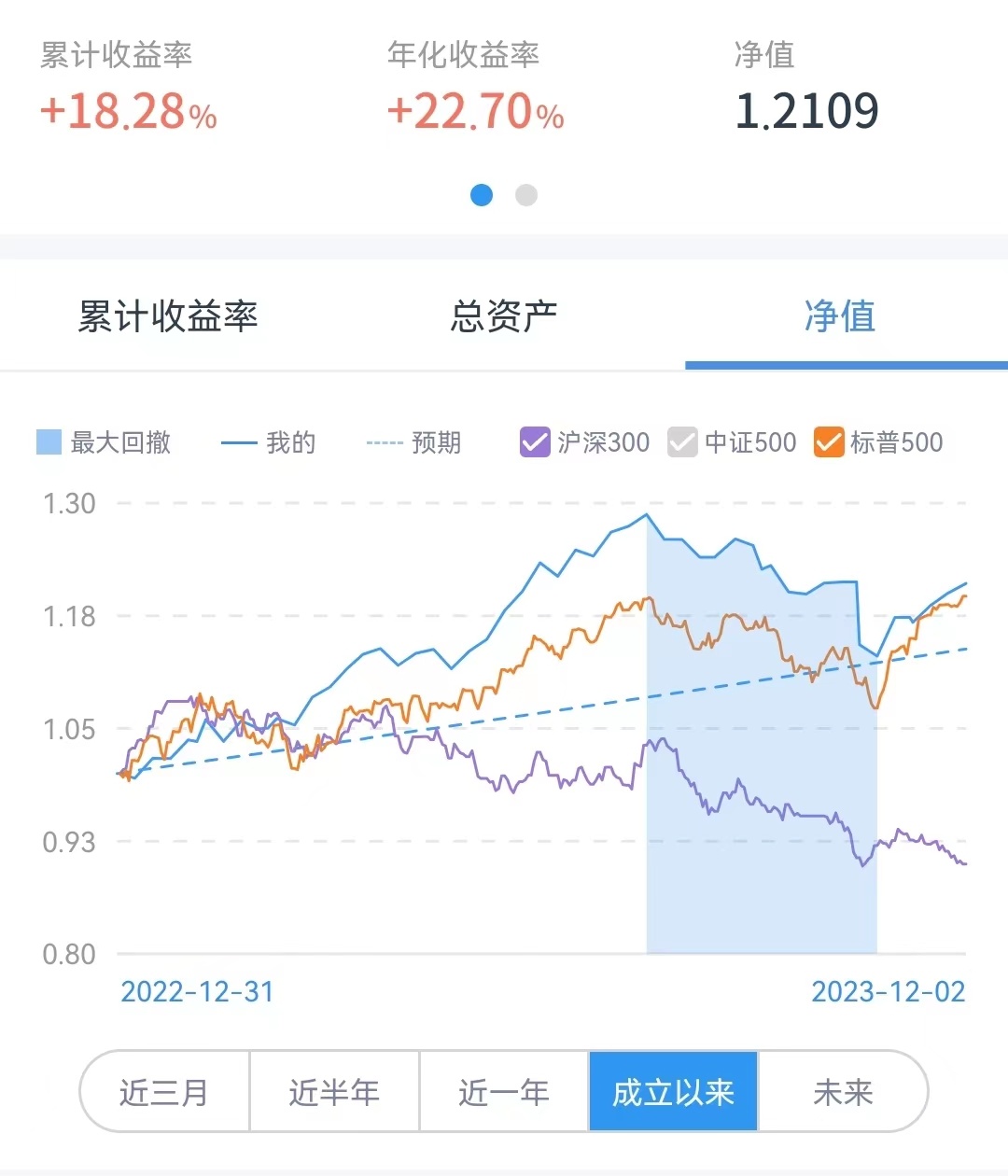Click the active first carousel dot
The image size is (1008, 1176).
click(x=482, y=195)
